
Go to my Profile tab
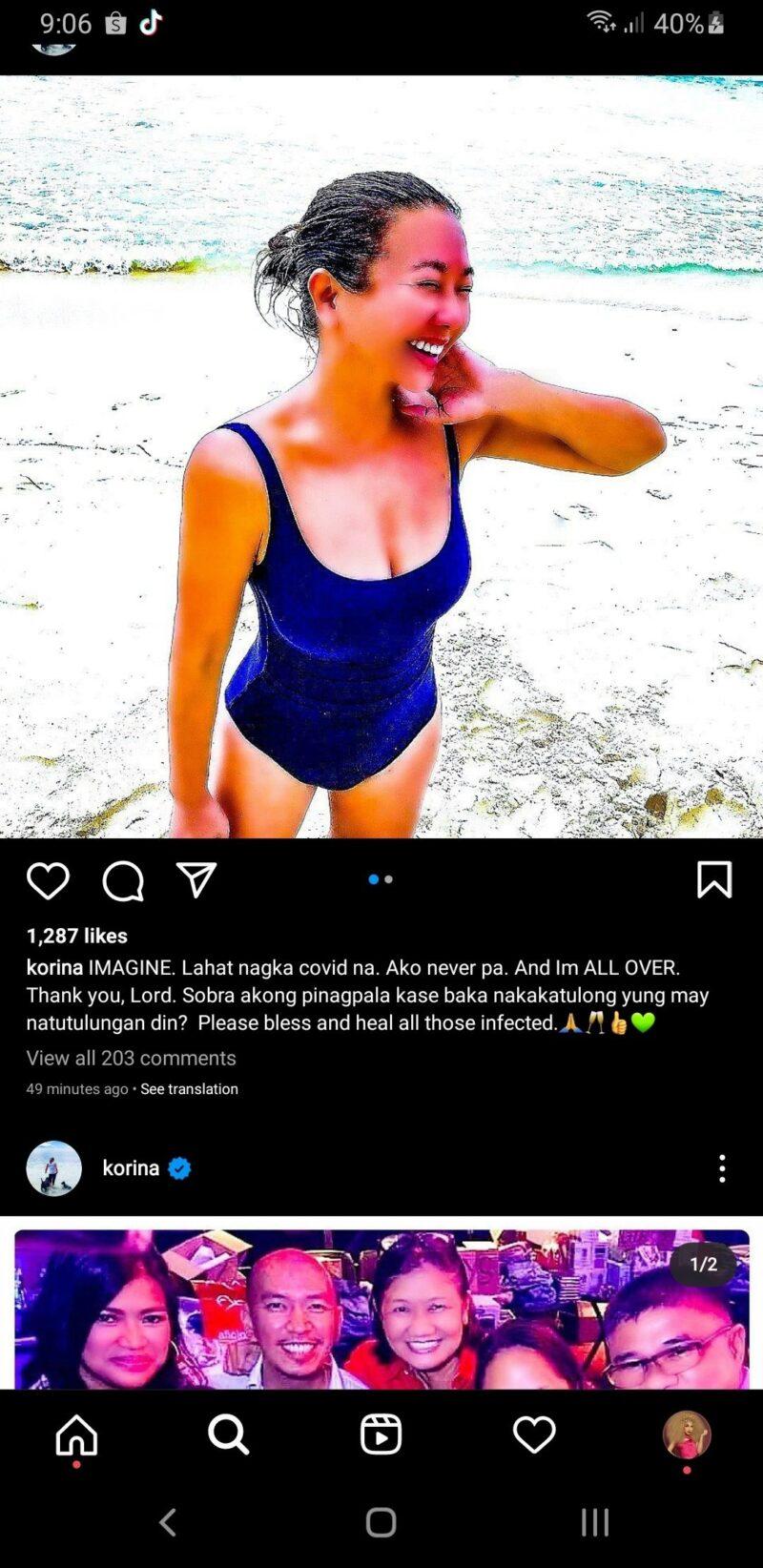pos(687,1434)
